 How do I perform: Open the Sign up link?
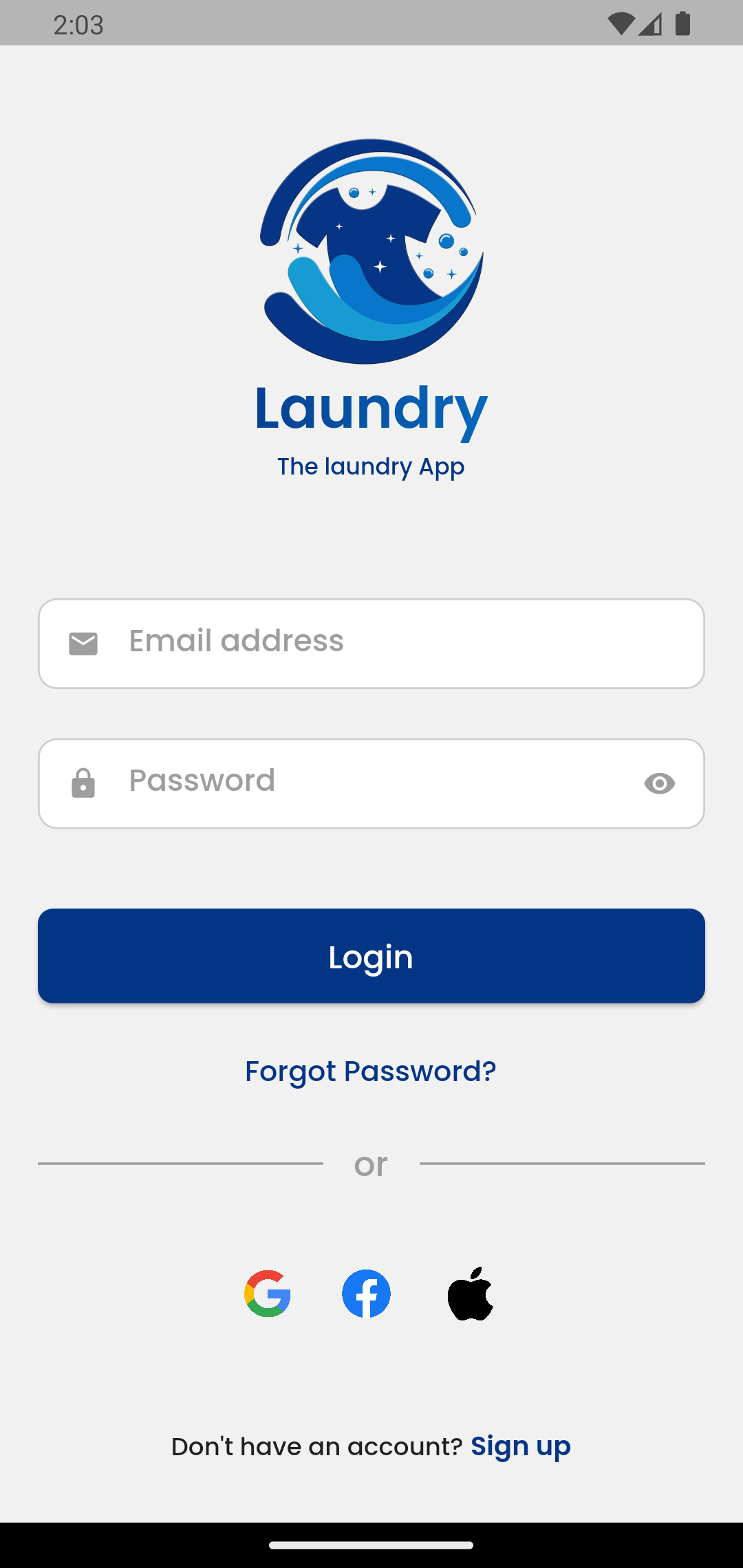(520, 1446)
